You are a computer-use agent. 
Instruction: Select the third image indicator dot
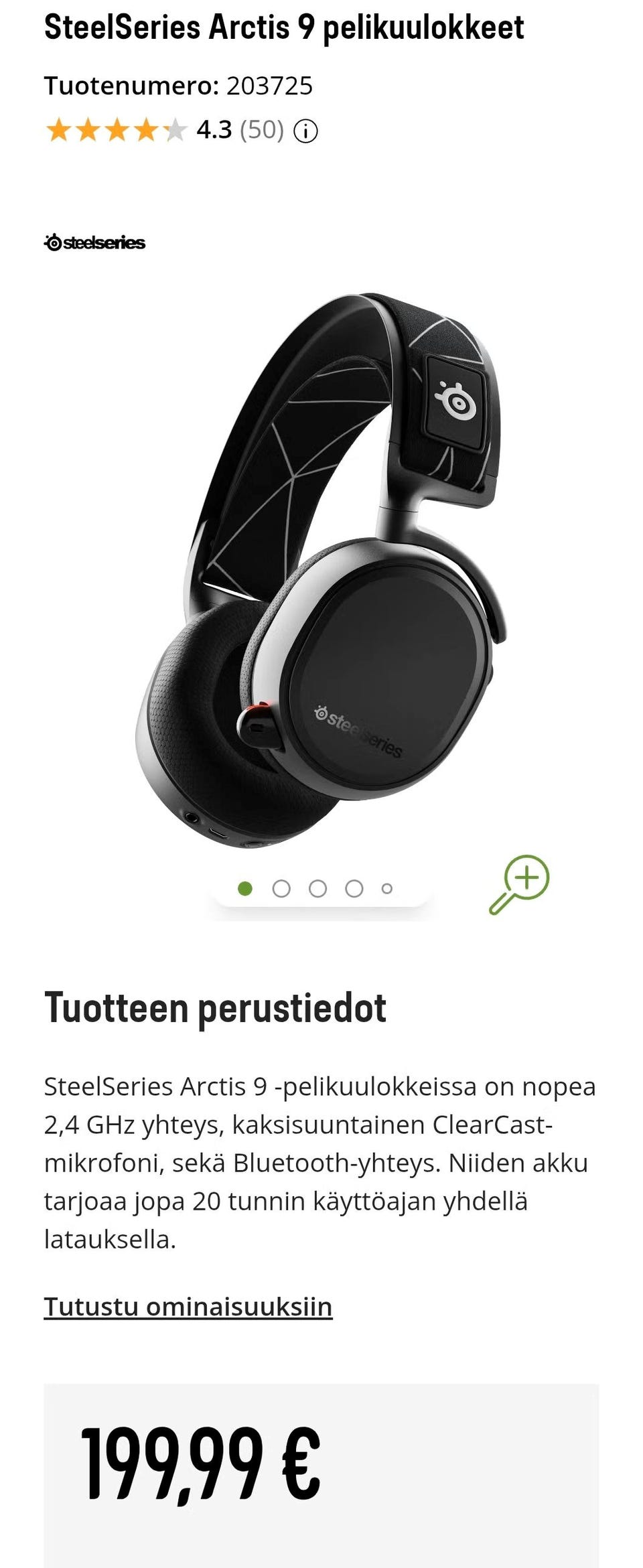317,889
